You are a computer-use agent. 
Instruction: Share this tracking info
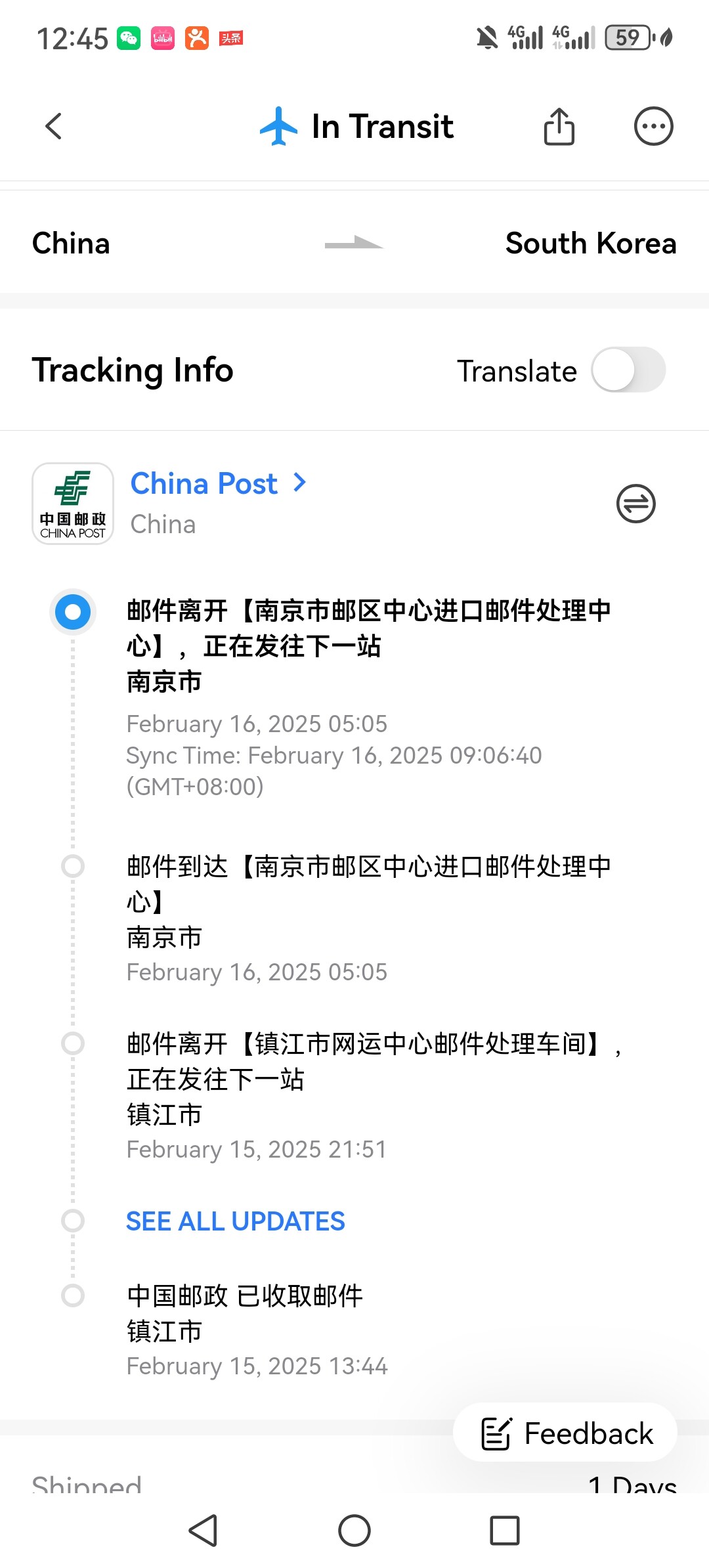(x=559, y=126)
